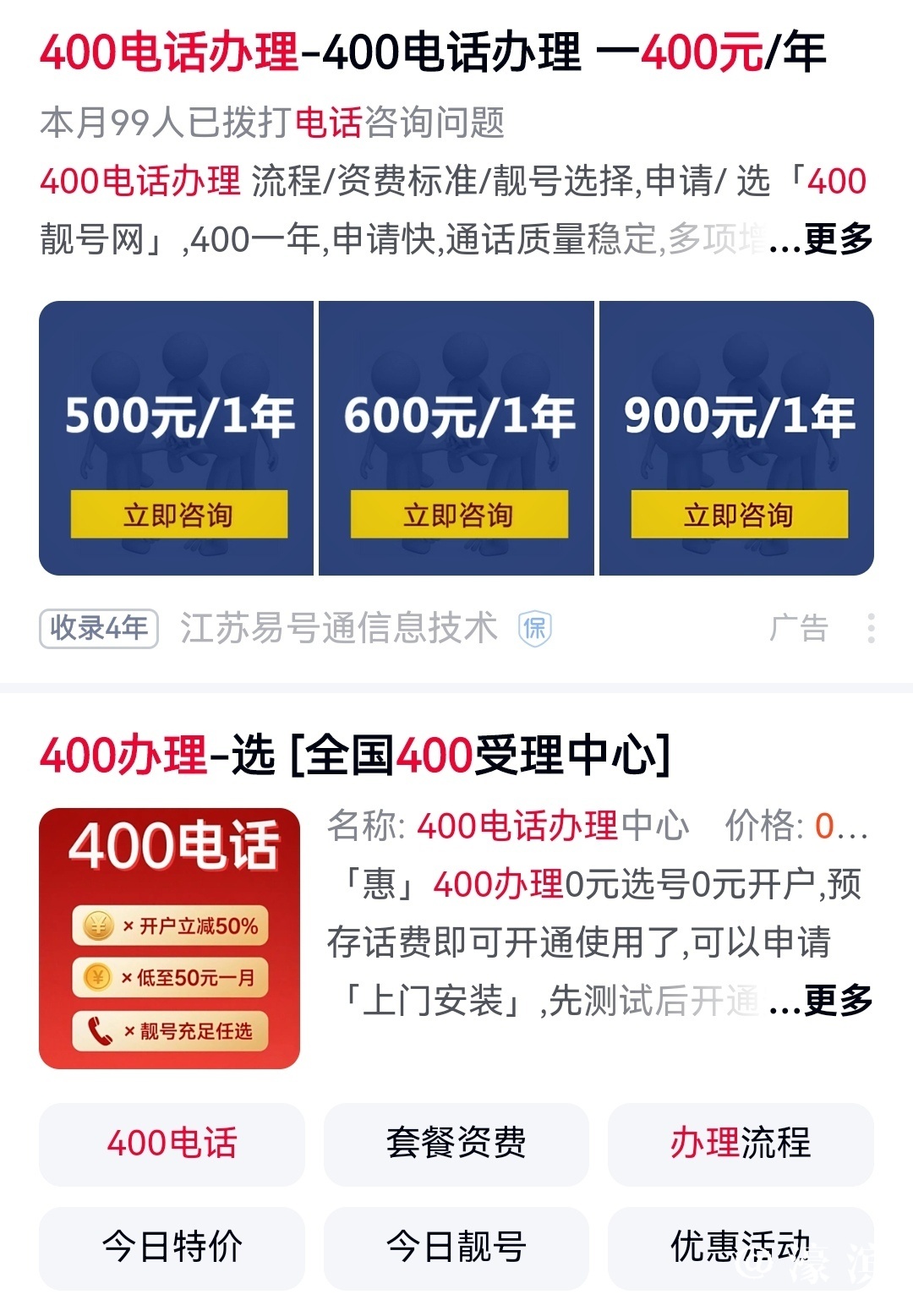Select the 办理流程 chip
The height and width of the screenshot is (1316, 913).
741,1144
